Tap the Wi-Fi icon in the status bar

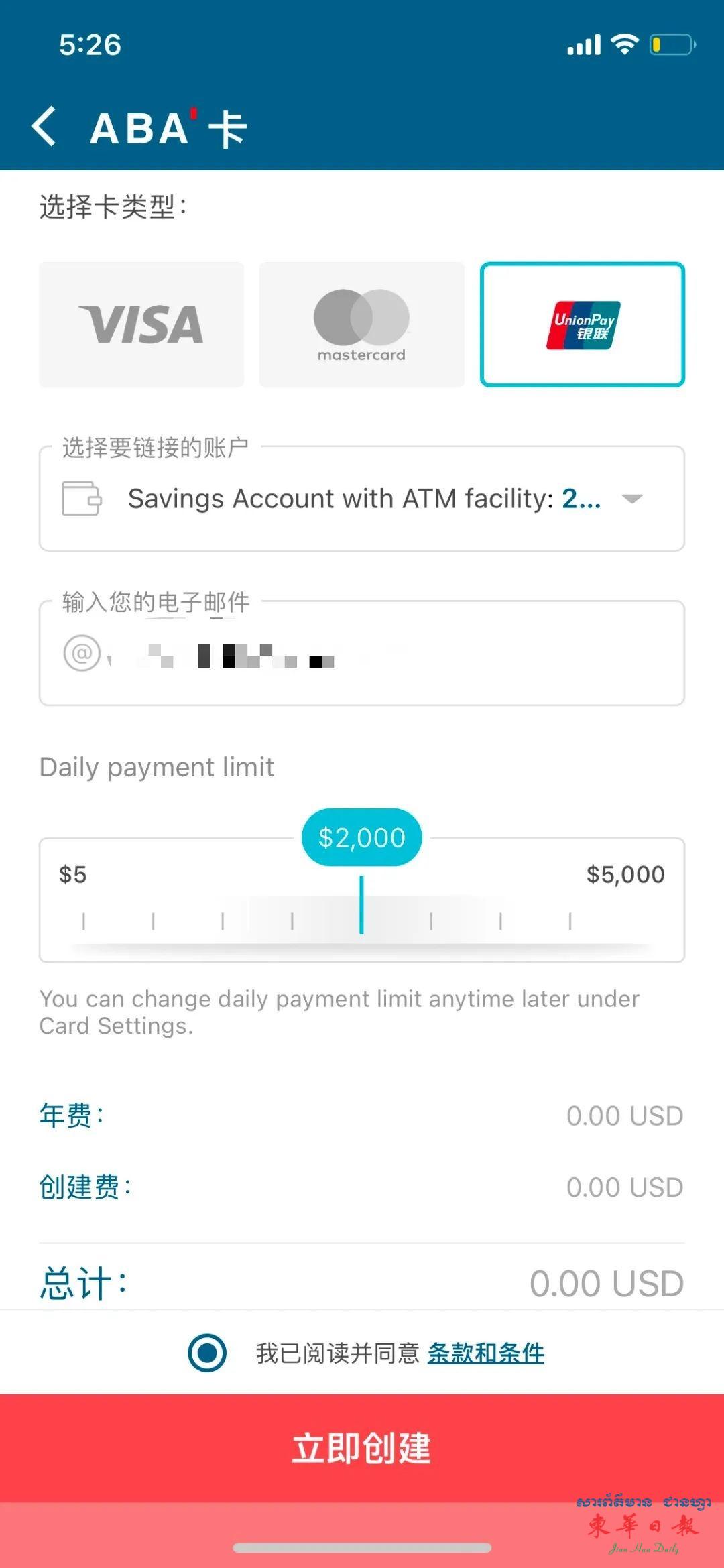coord(625,45)
